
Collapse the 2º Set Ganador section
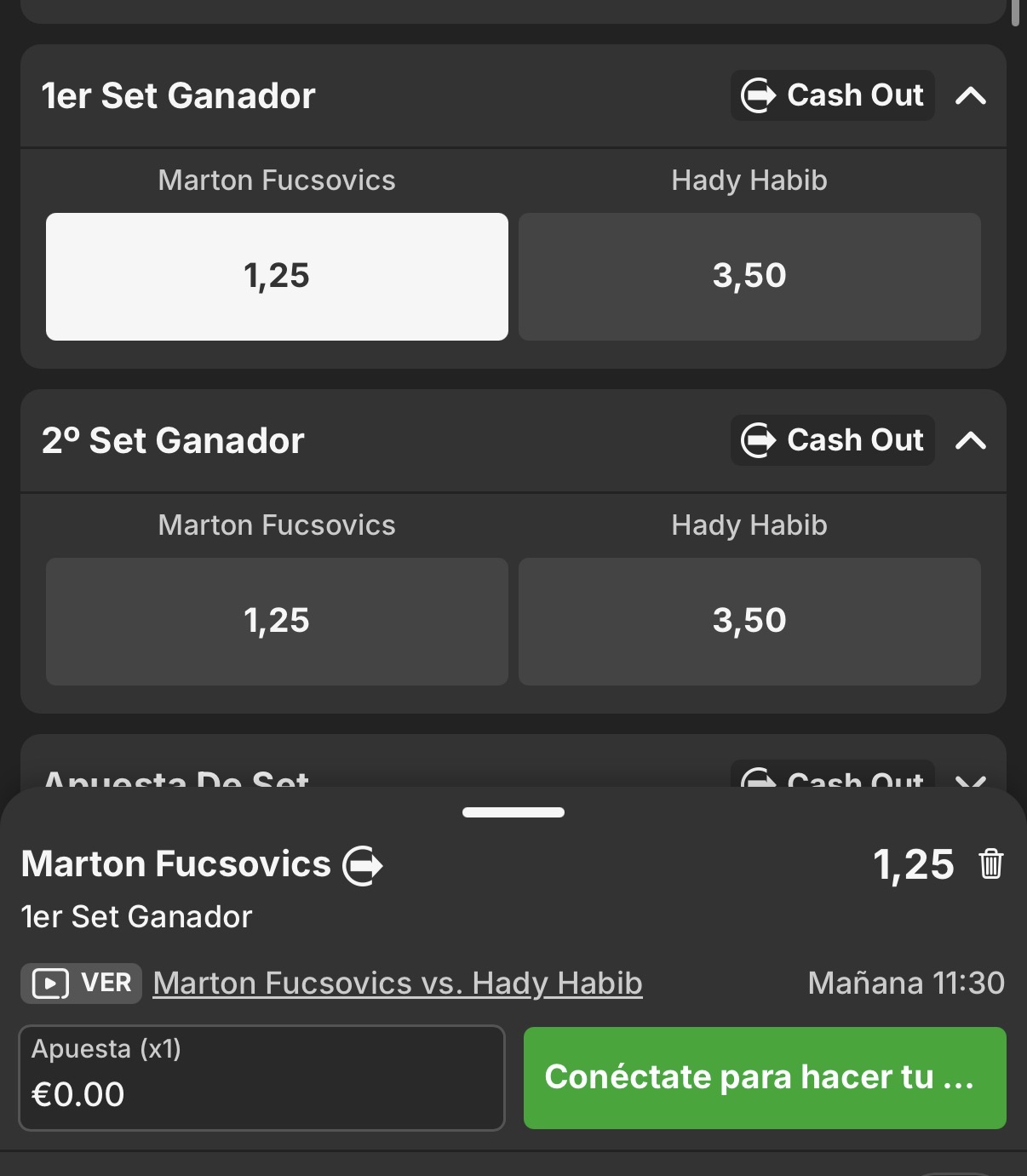[971, 440]
